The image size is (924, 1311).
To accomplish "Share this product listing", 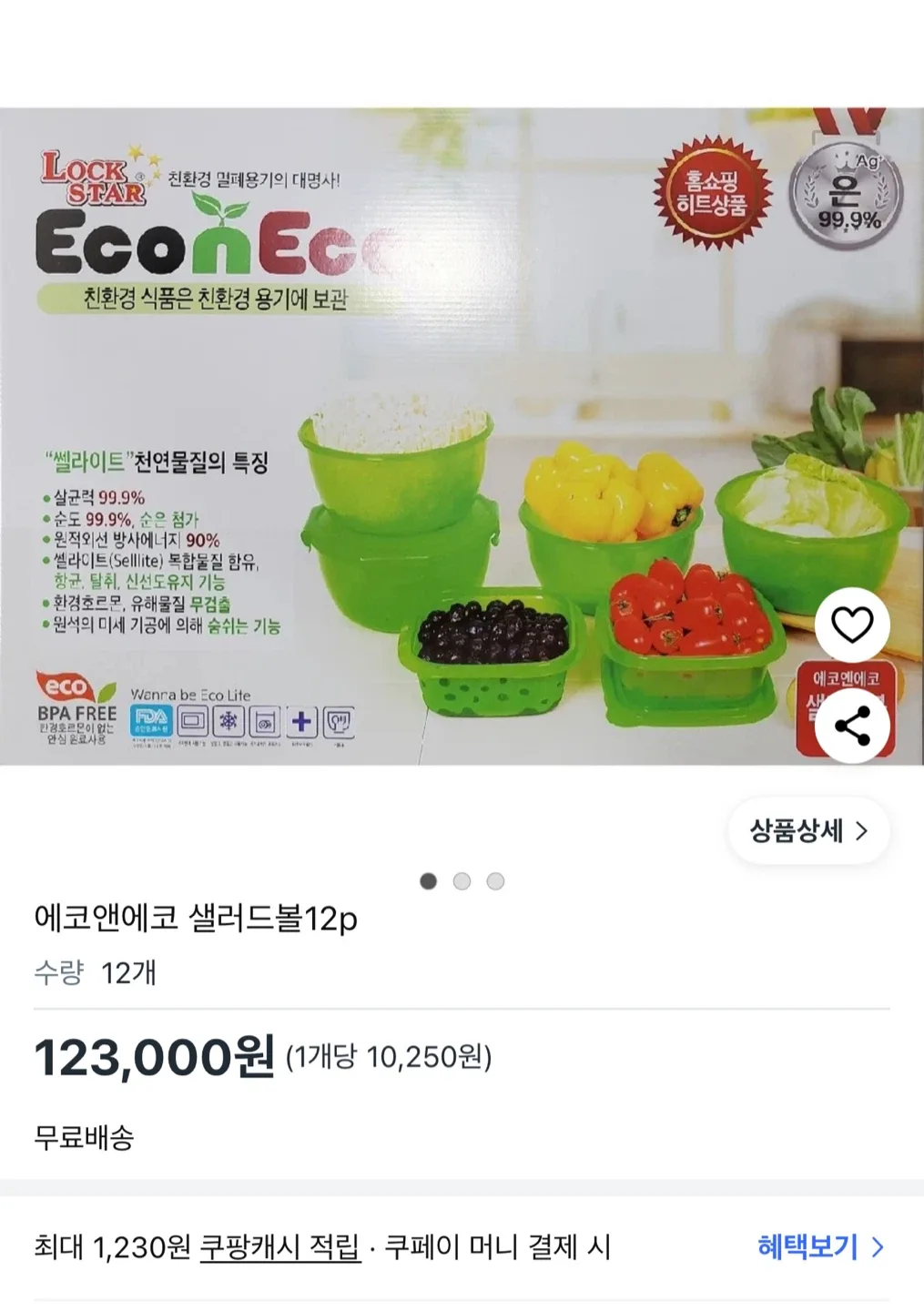I will tap(852, 726).
